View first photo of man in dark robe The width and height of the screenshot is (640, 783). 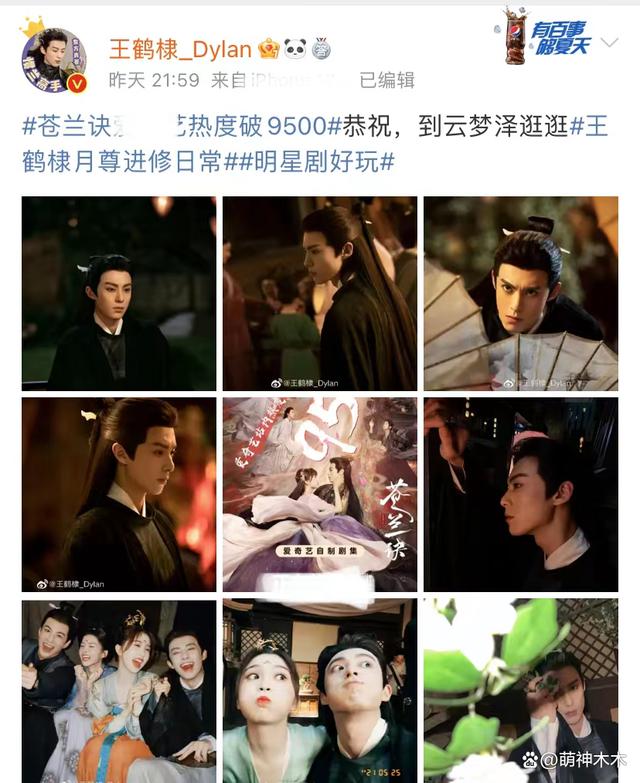pyautogui.click(x=119, y=293)
